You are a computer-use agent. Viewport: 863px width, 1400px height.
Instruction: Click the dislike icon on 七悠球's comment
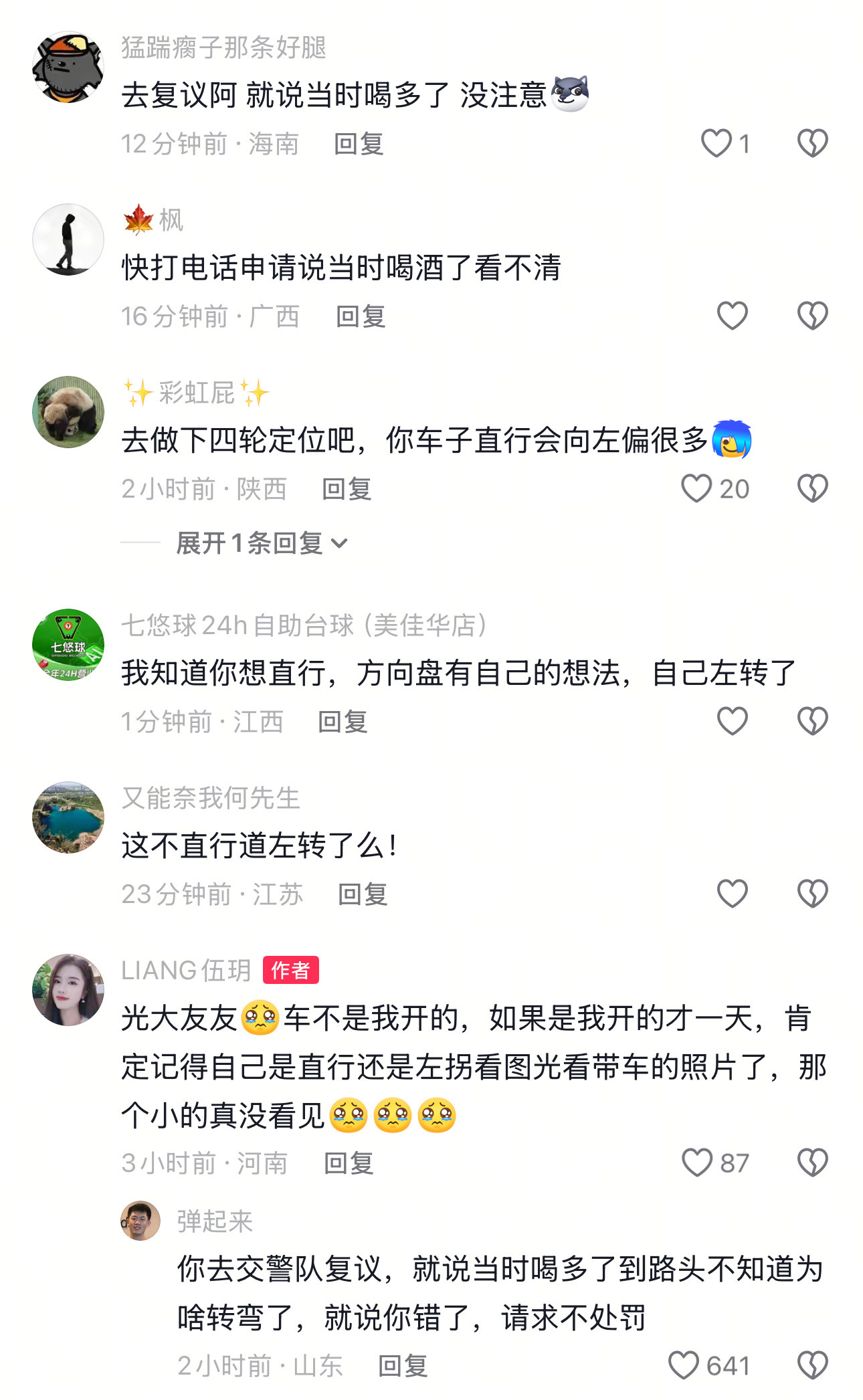coord(811,720)
